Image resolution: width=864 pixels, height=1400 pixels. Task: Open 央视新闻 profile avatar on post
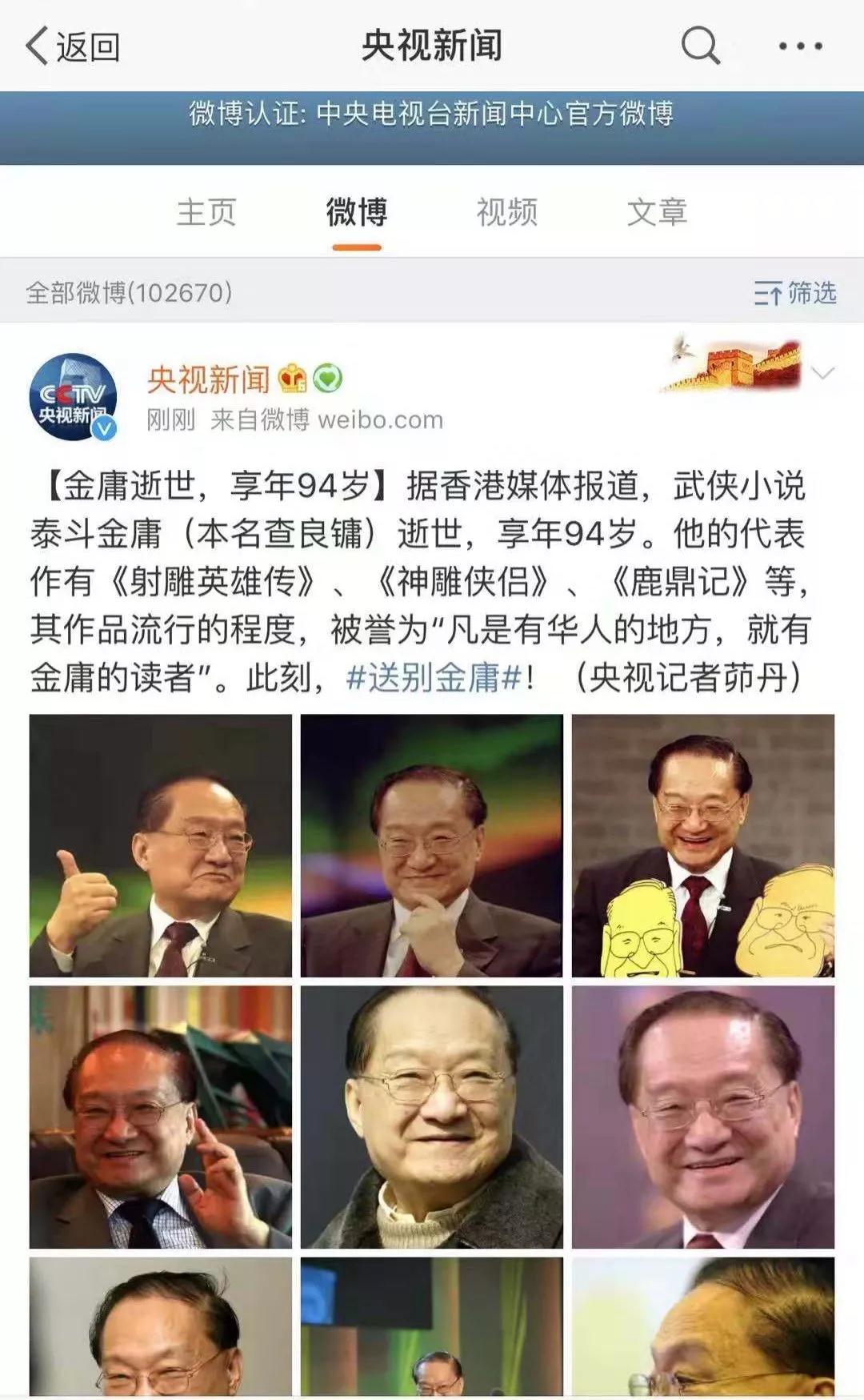point(74,397)
